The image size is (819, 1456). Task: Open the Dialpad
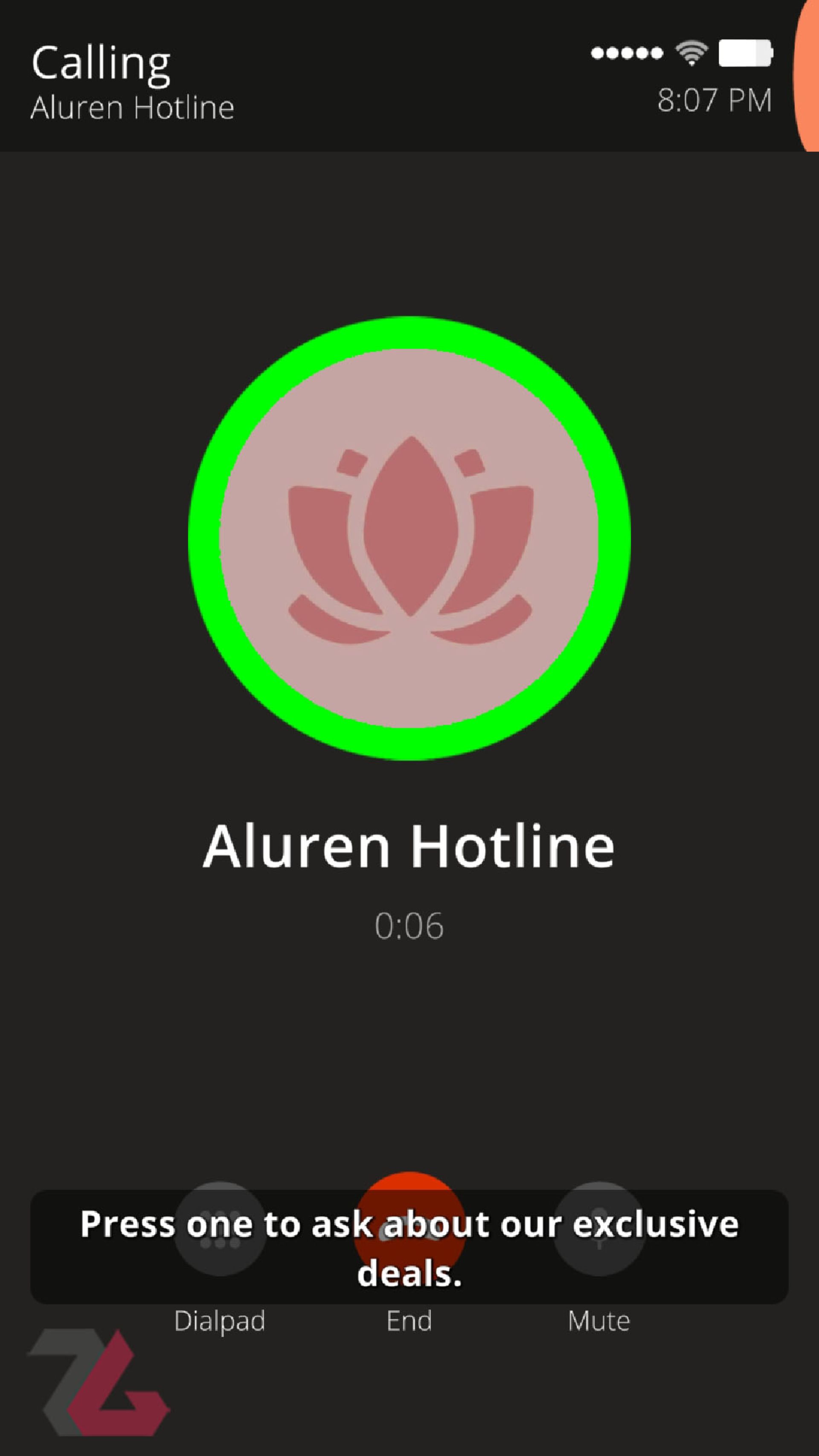click(219, 1229)
